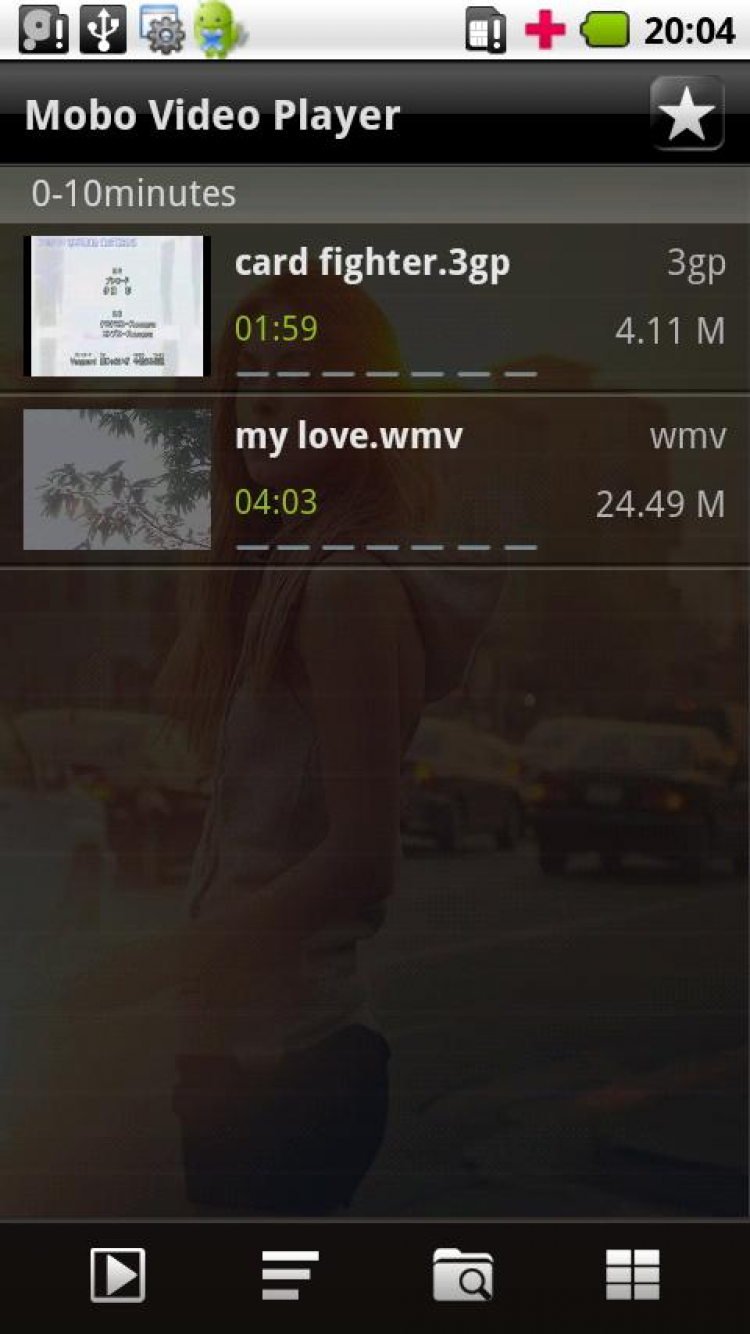Open the folder search icon
The image size is (750, 1334).
pos(463,1275)
